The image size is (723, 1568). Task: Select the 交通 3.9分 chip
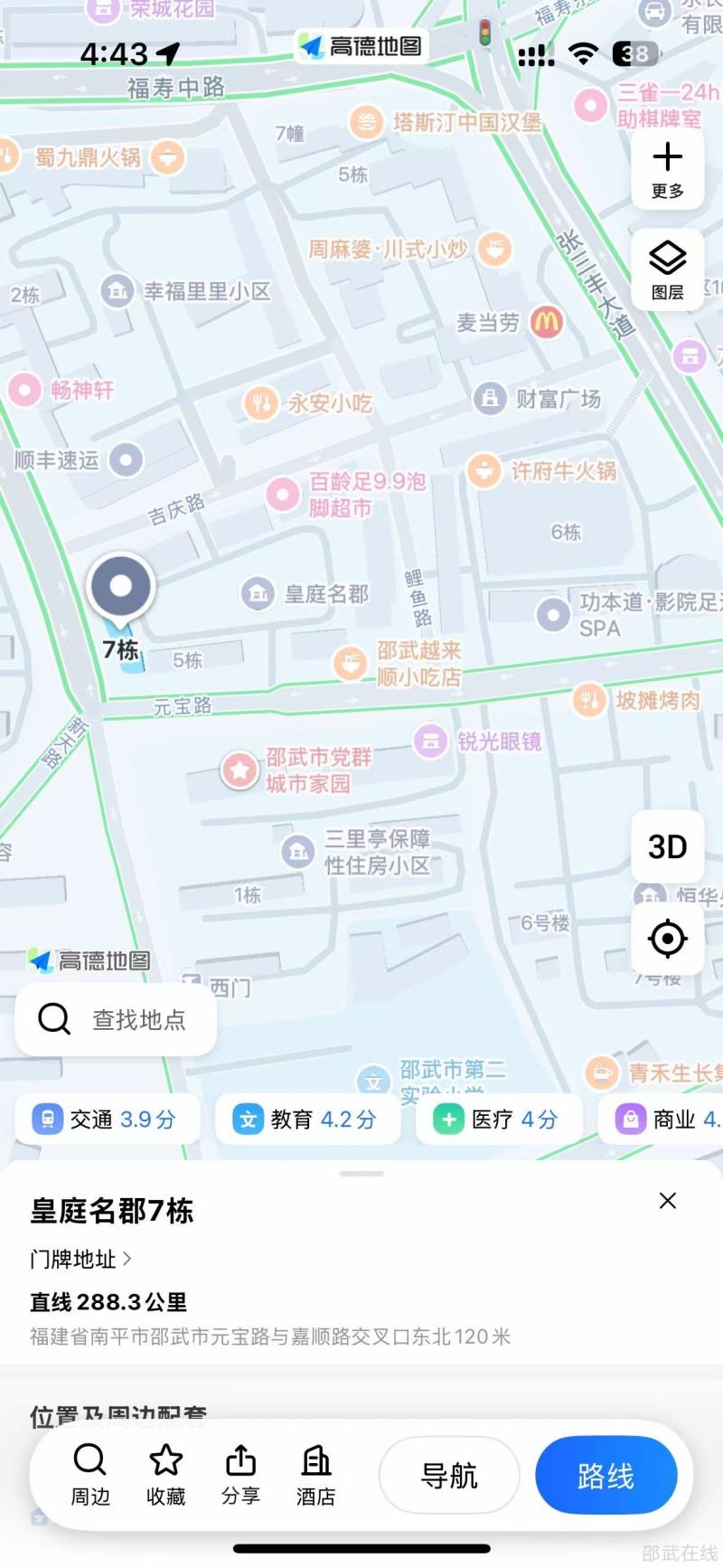(107, 1119)
